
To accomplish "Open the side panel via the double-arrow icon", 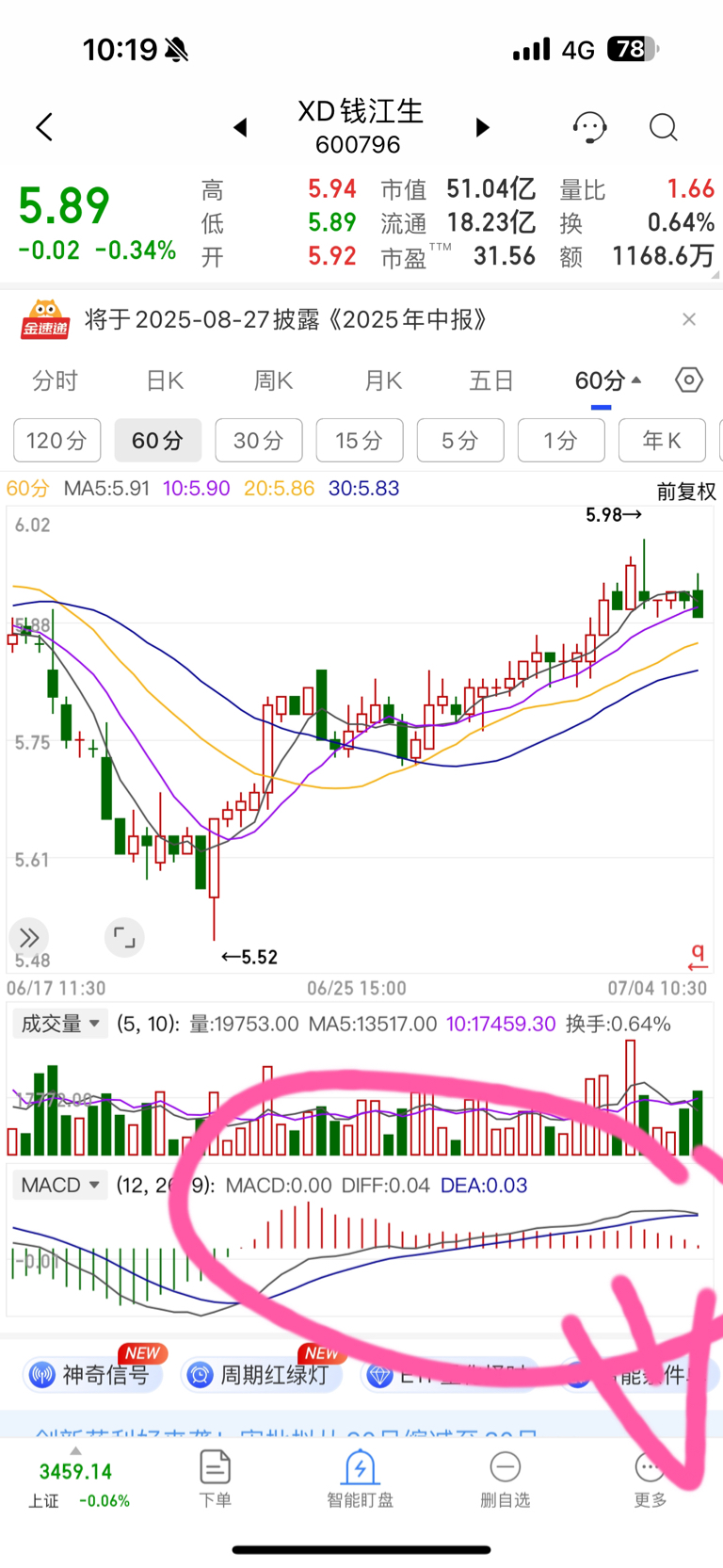I will (28, 938).
